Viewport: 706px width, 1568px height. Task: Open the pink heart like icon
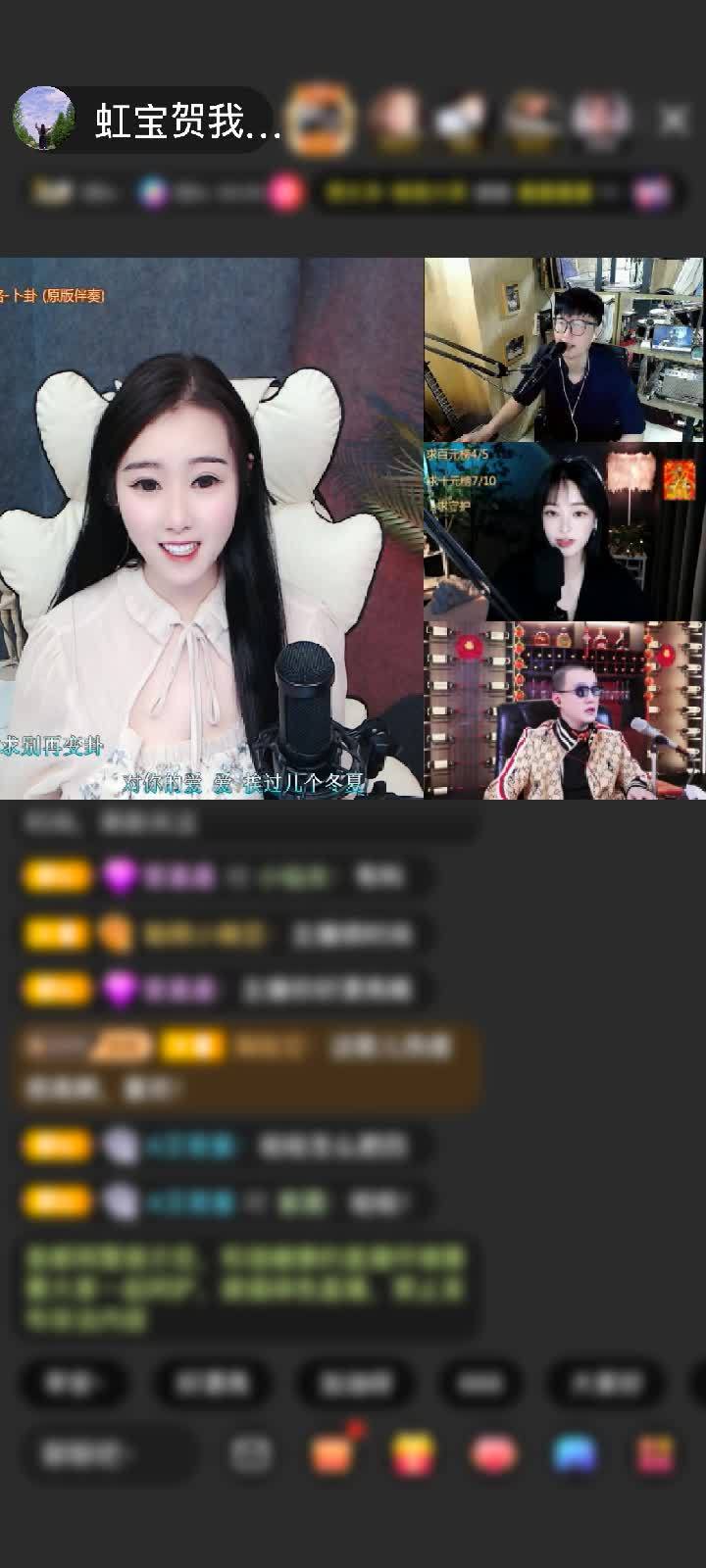[x=492, y=1454]
